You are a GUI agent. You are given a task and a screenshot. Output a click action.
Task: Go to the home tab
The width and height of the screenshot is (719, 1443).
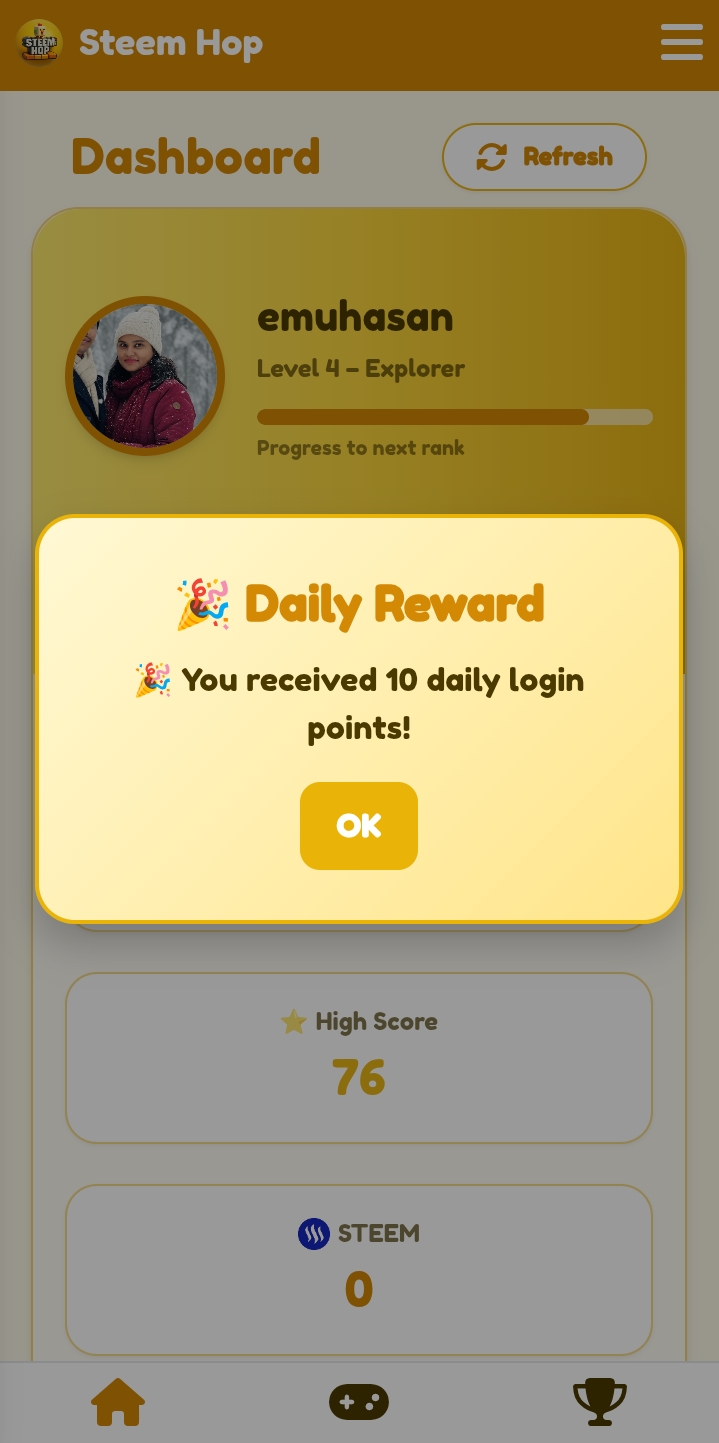click(118, 1402)
